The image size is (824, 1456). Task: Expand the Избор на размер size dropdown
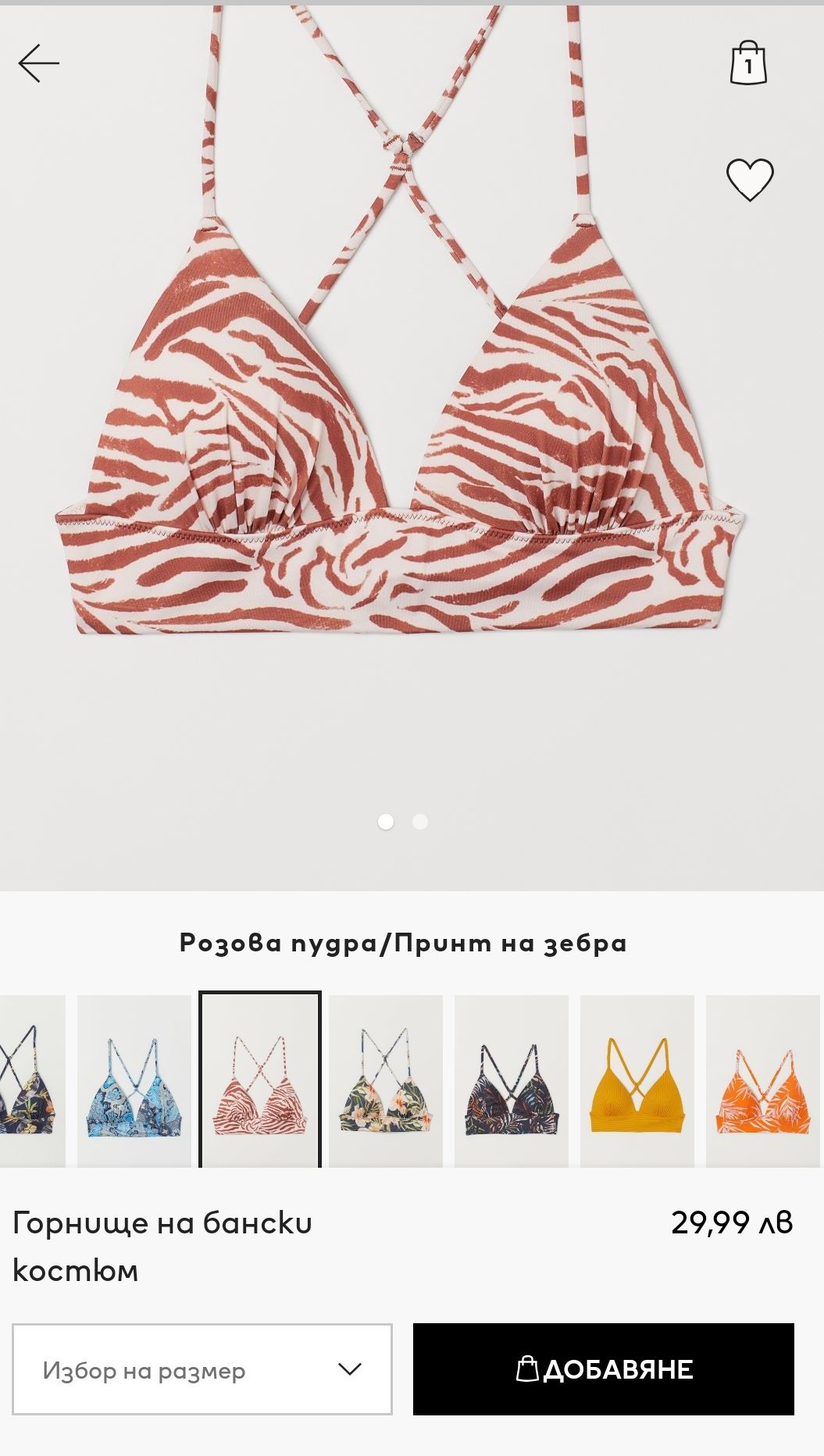pyautogui.click(x=202, y=1369)
